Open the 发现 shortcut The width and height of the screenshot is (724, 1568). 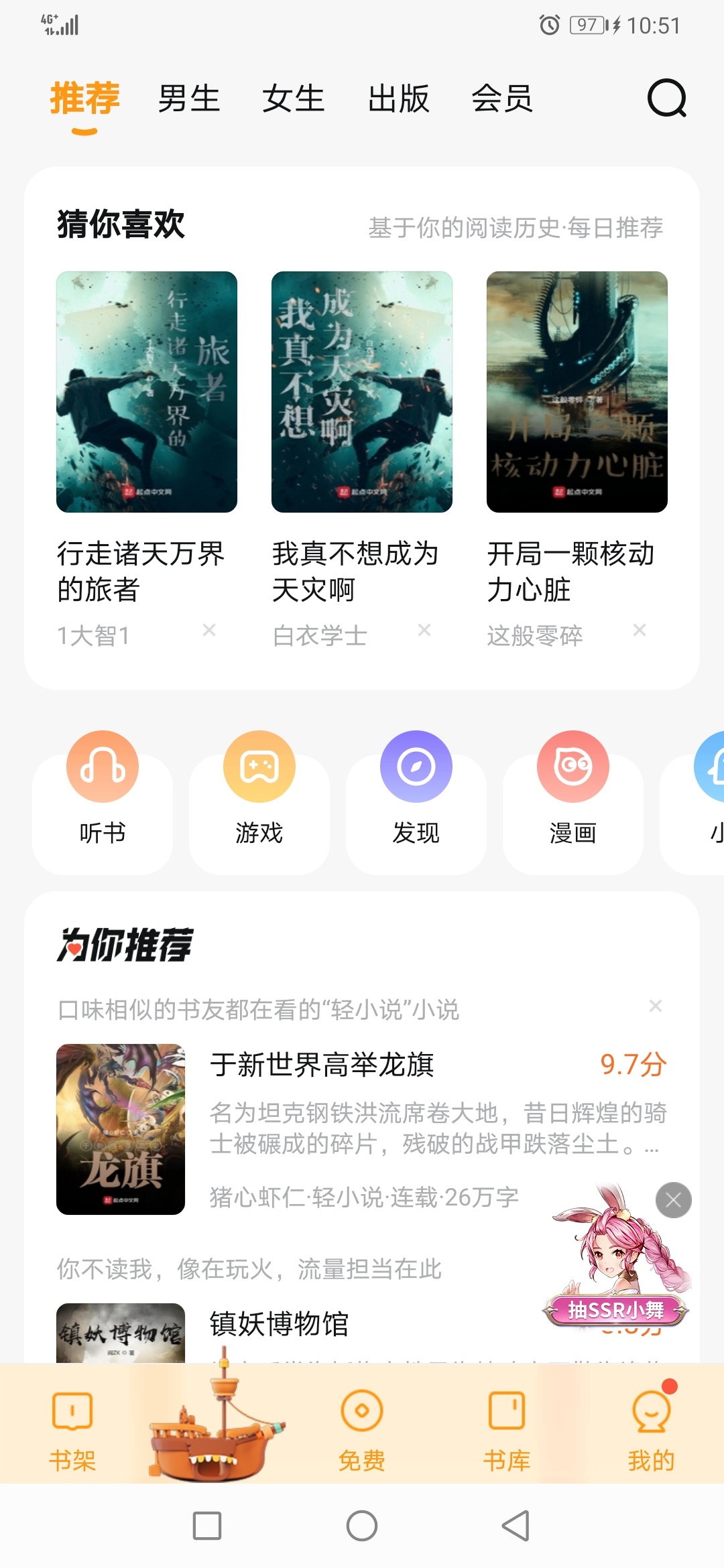coord(416,801)
